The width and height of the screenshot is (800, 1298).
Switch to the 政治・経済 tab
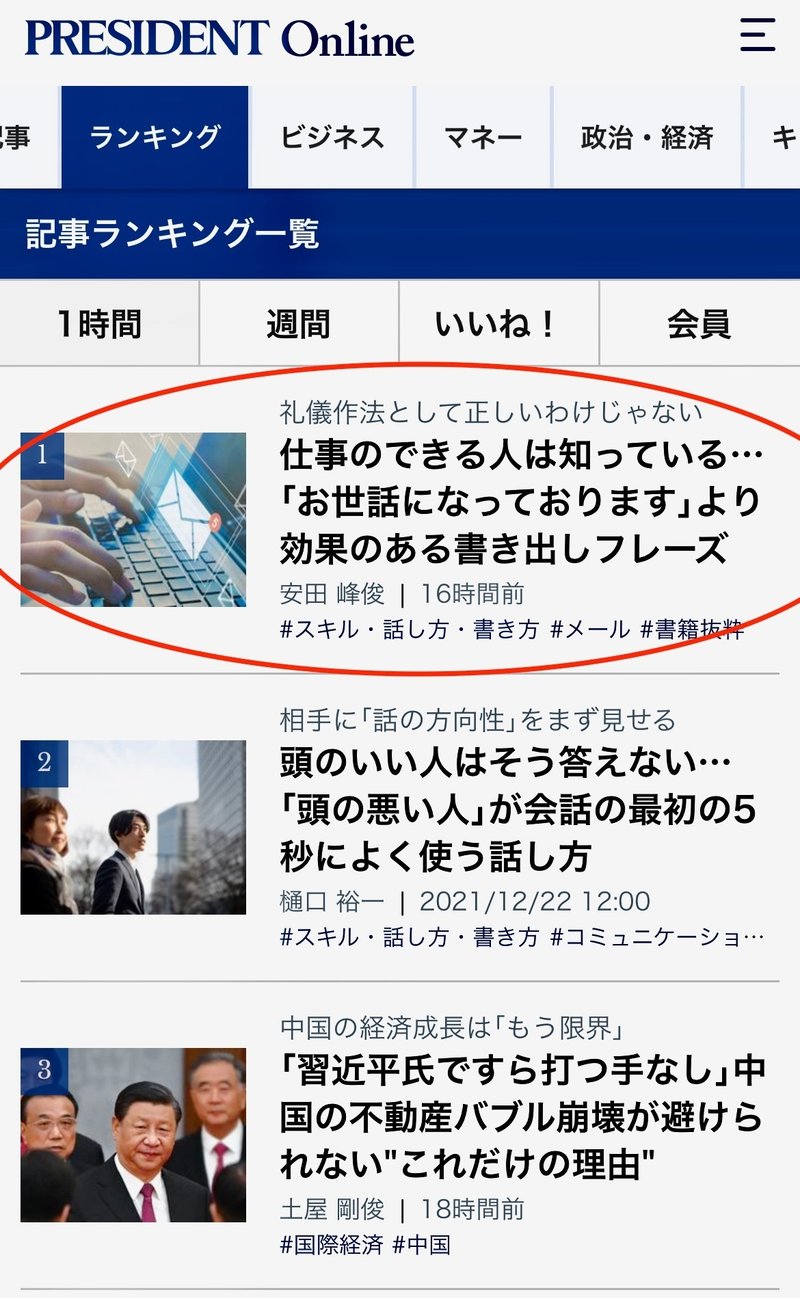[x=646, y=137]
